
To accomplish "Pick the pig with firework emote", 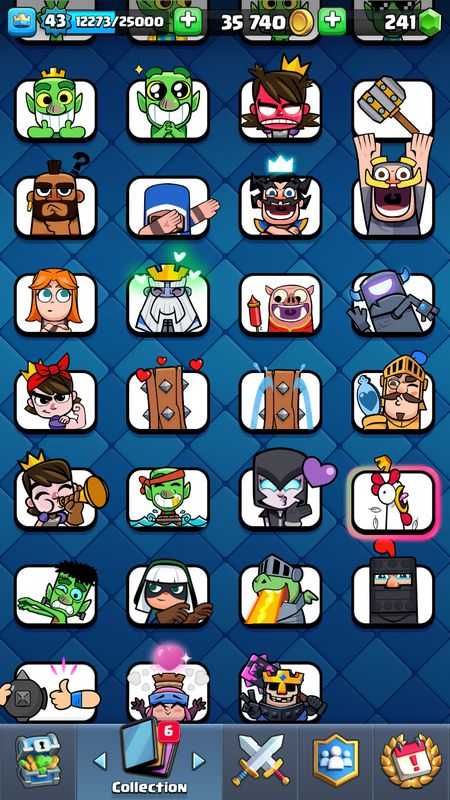I will 281,305.
